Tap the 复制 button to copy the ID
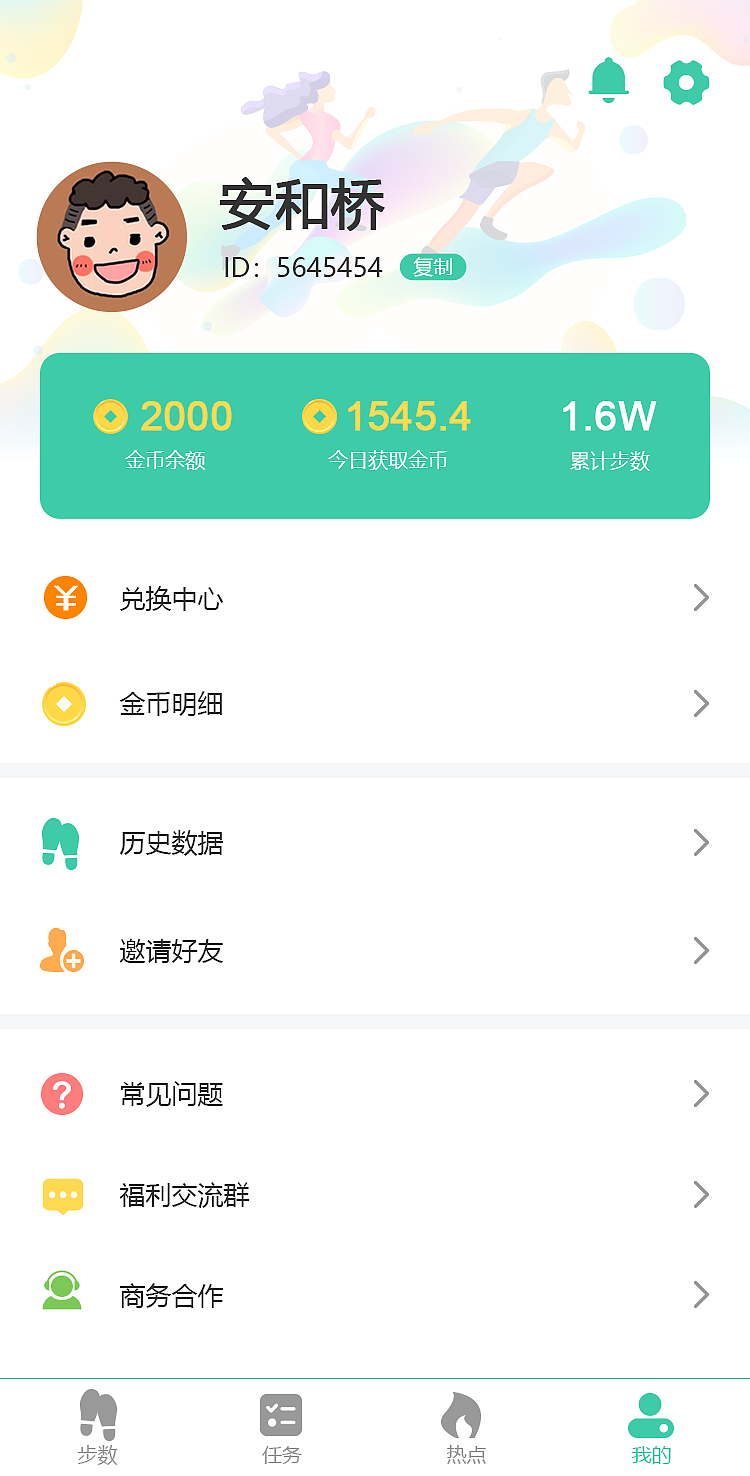750x1476 pixels. tap(432, 267)
